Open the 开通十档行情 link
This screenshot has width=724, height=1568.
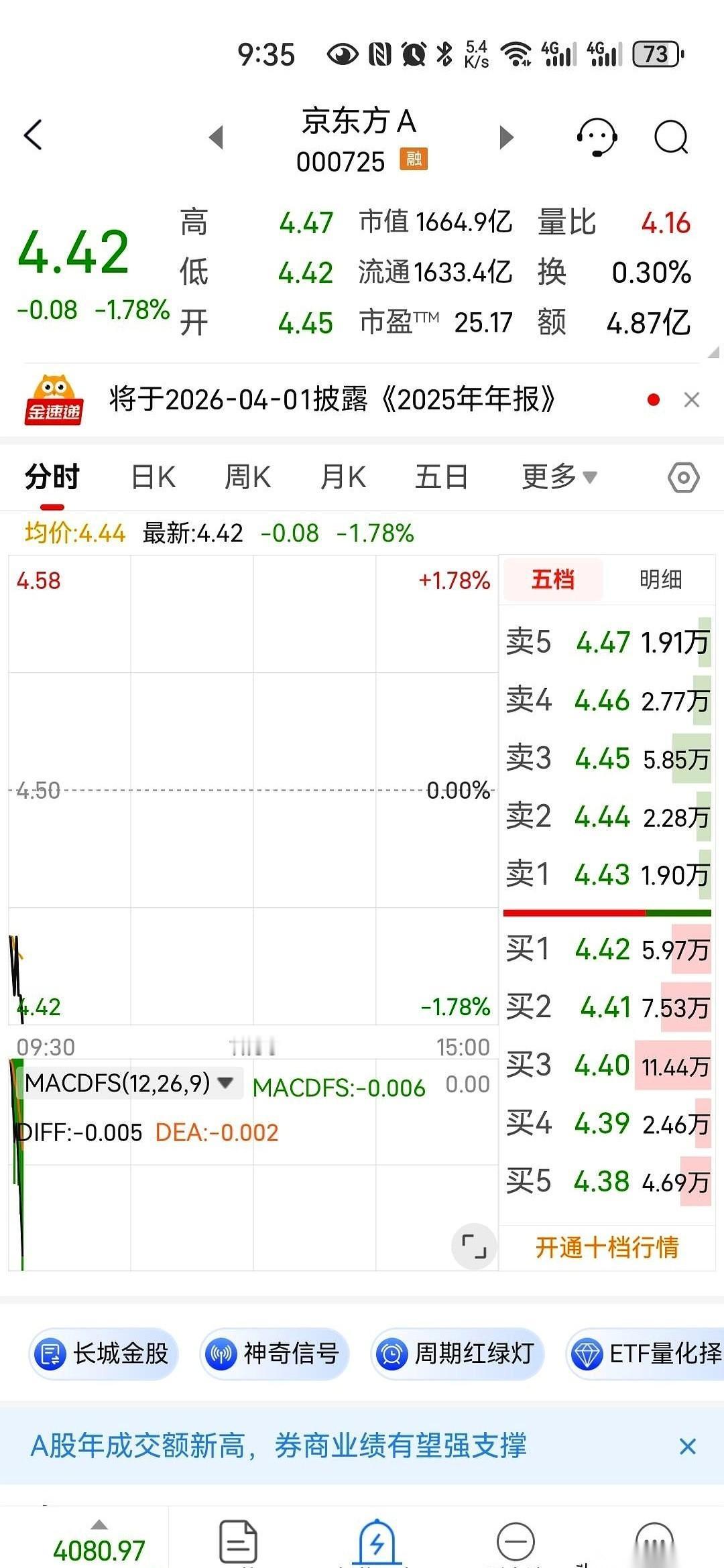609,1244
